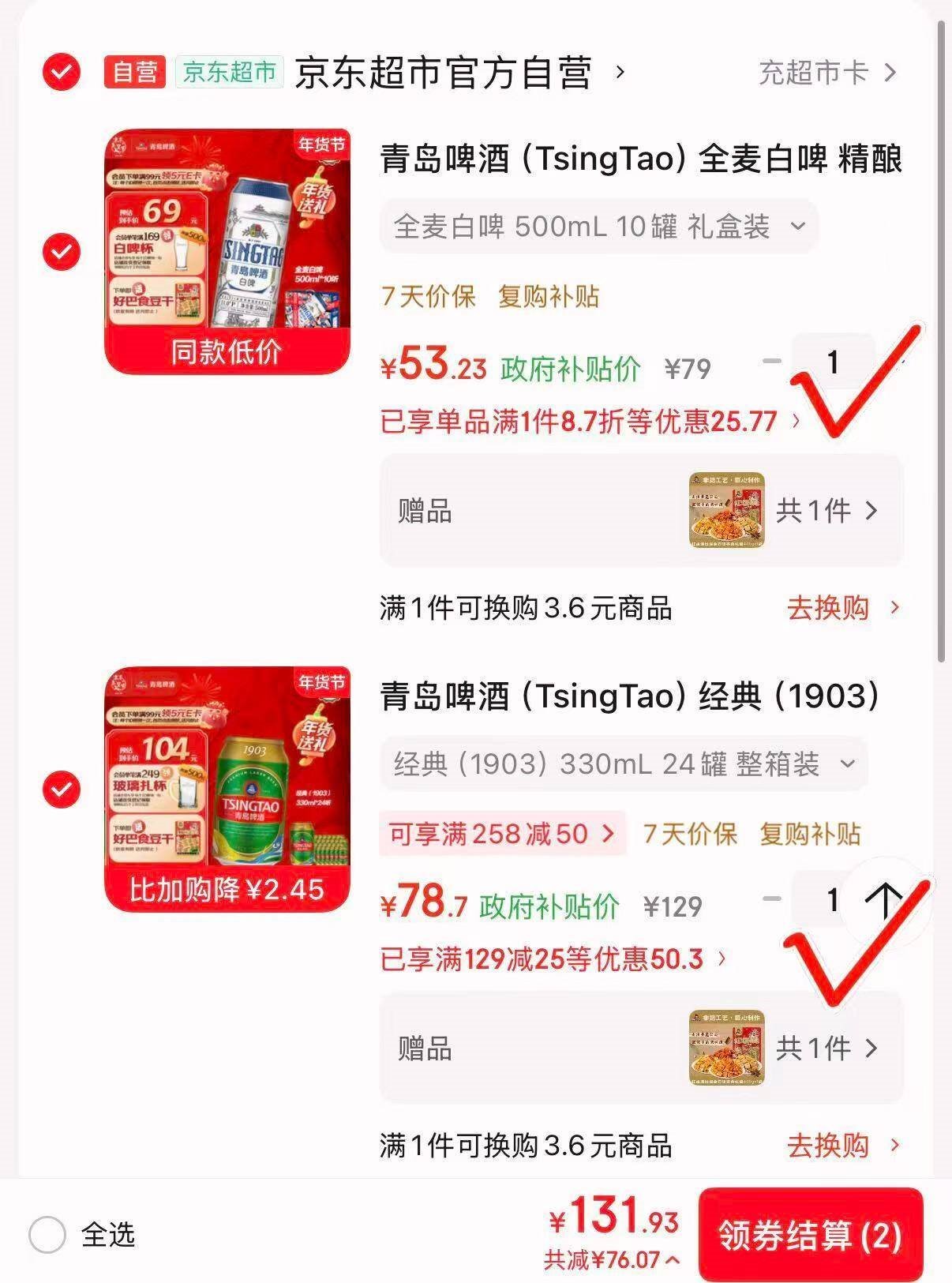Open the 全麦白啤 product image
952x1283 pixels.
[x=227, y=251]
